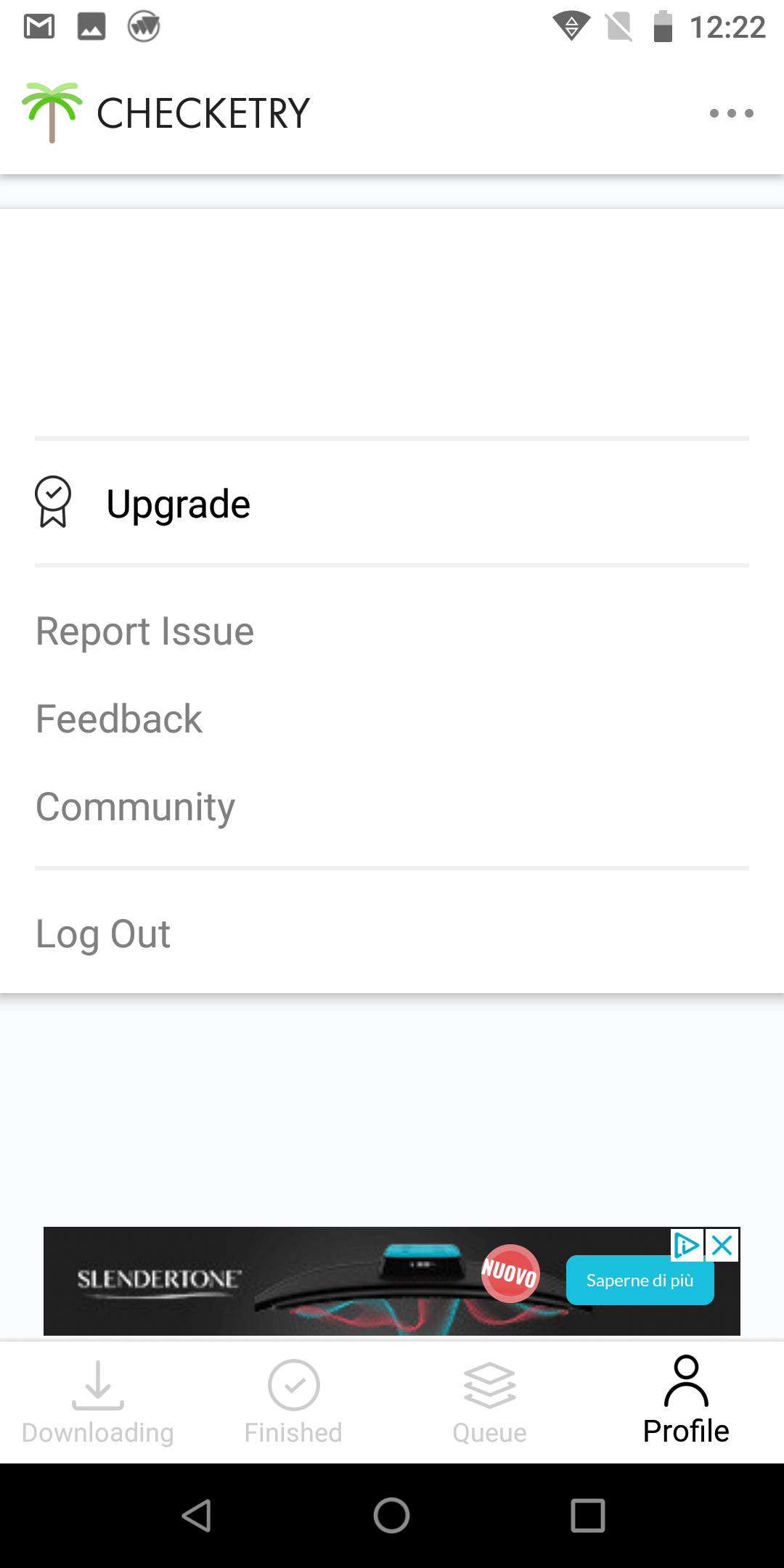The height and width of the screenshot is (1568, 784).
Task: Open the AdChoices info icon
Action: pos(687,1246)
